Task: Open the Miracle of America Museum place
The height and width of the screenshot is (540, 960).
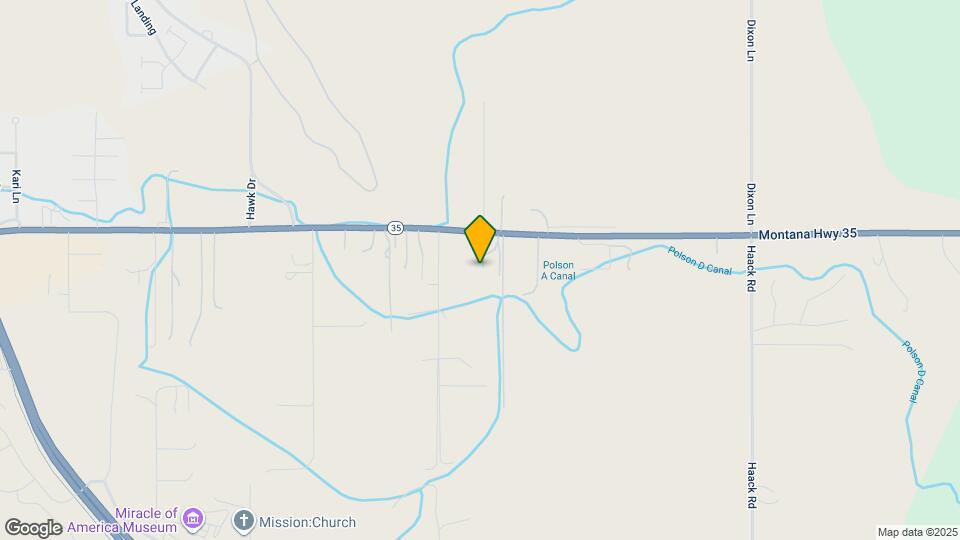Action: coord(193,520)
